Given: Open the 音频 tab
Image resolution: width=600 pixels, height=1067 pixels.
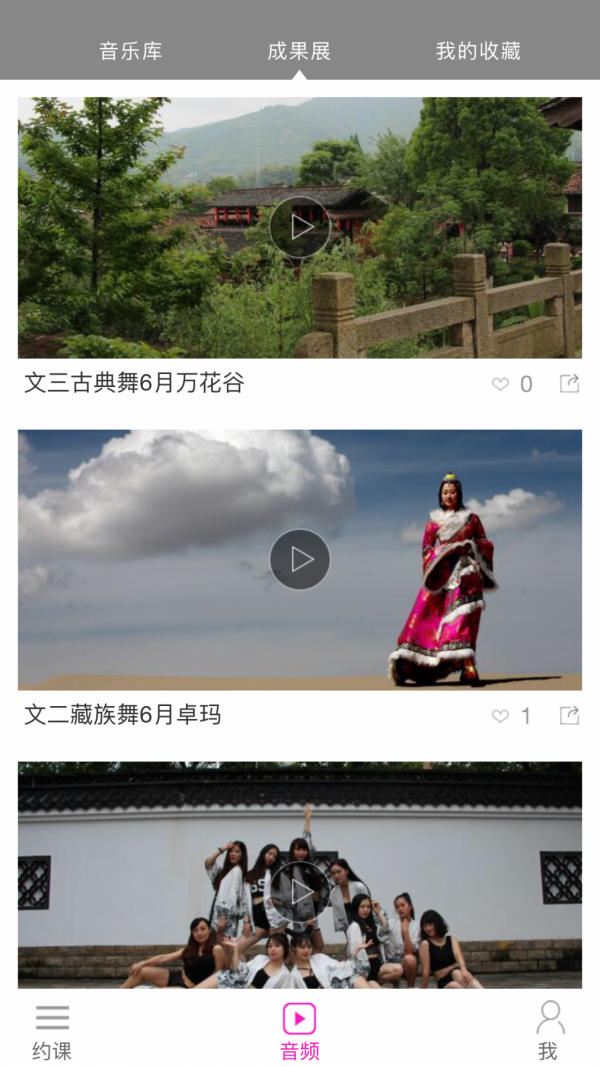Looking at the screenshot, I should pyautogui.click(x=300, y=1030).
